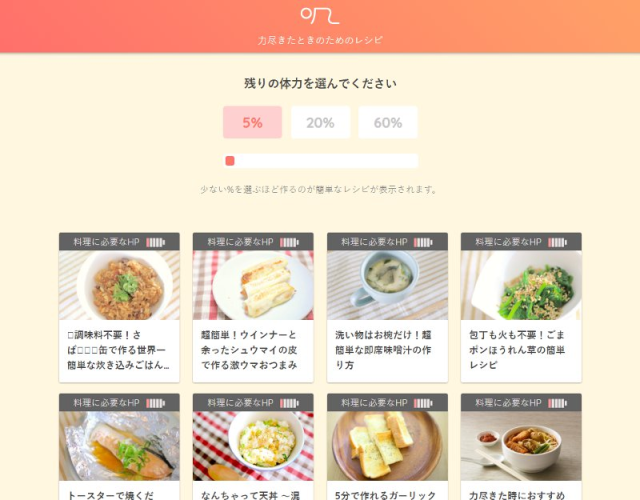Select the 5% stamina option
This screenshot has width=640, height=500.
[x=252, y=122]
